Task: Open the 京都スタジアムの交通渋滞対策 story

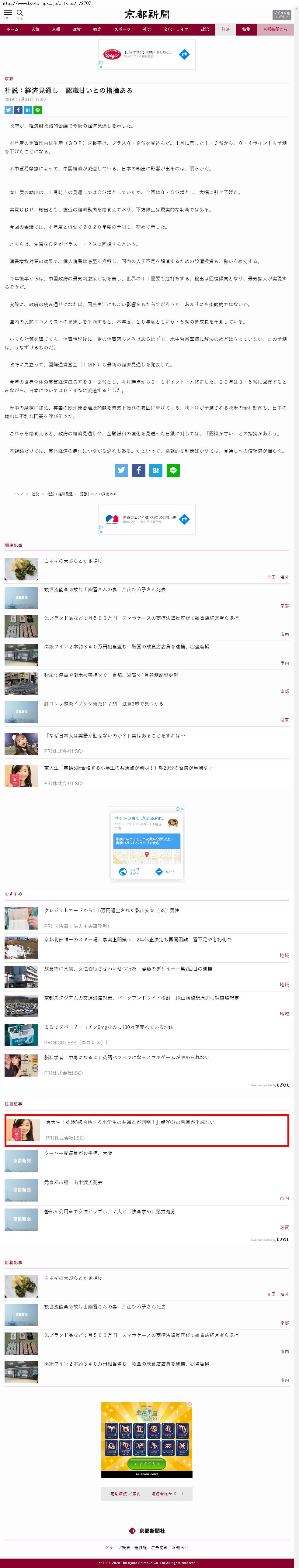Action: tap(141, 998)
